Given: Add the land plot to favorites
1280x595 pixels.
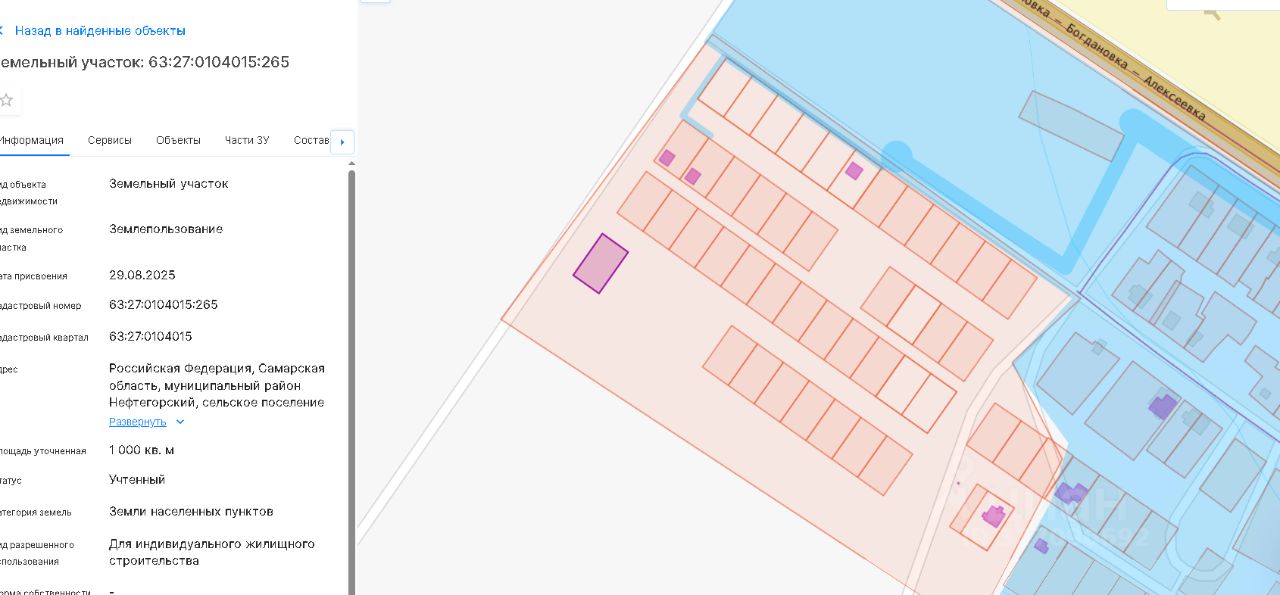Looking at the screenshot, I should 7,100.
